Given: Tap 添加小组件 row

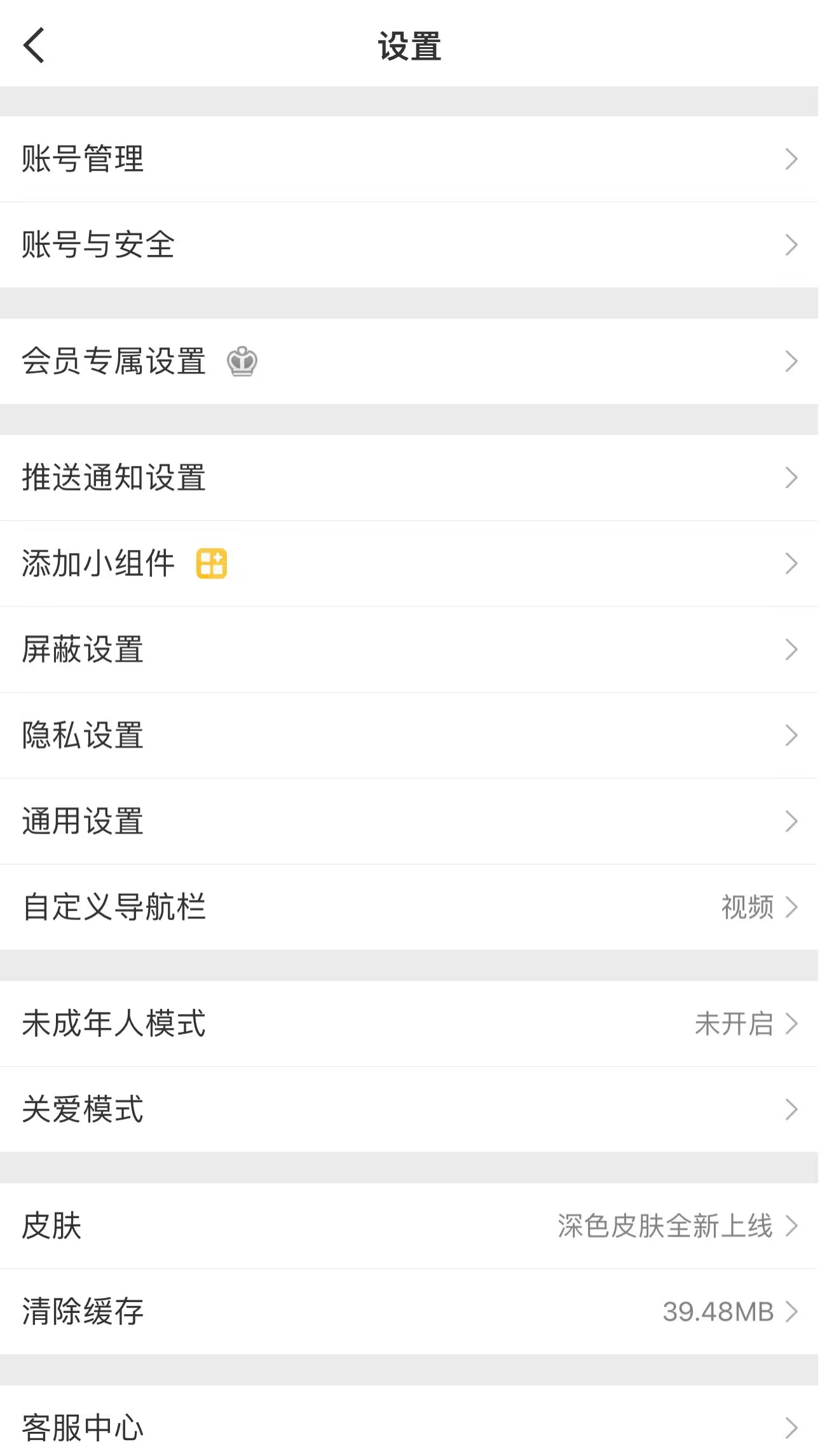Looking at the screenshot, I should (409, 563).
